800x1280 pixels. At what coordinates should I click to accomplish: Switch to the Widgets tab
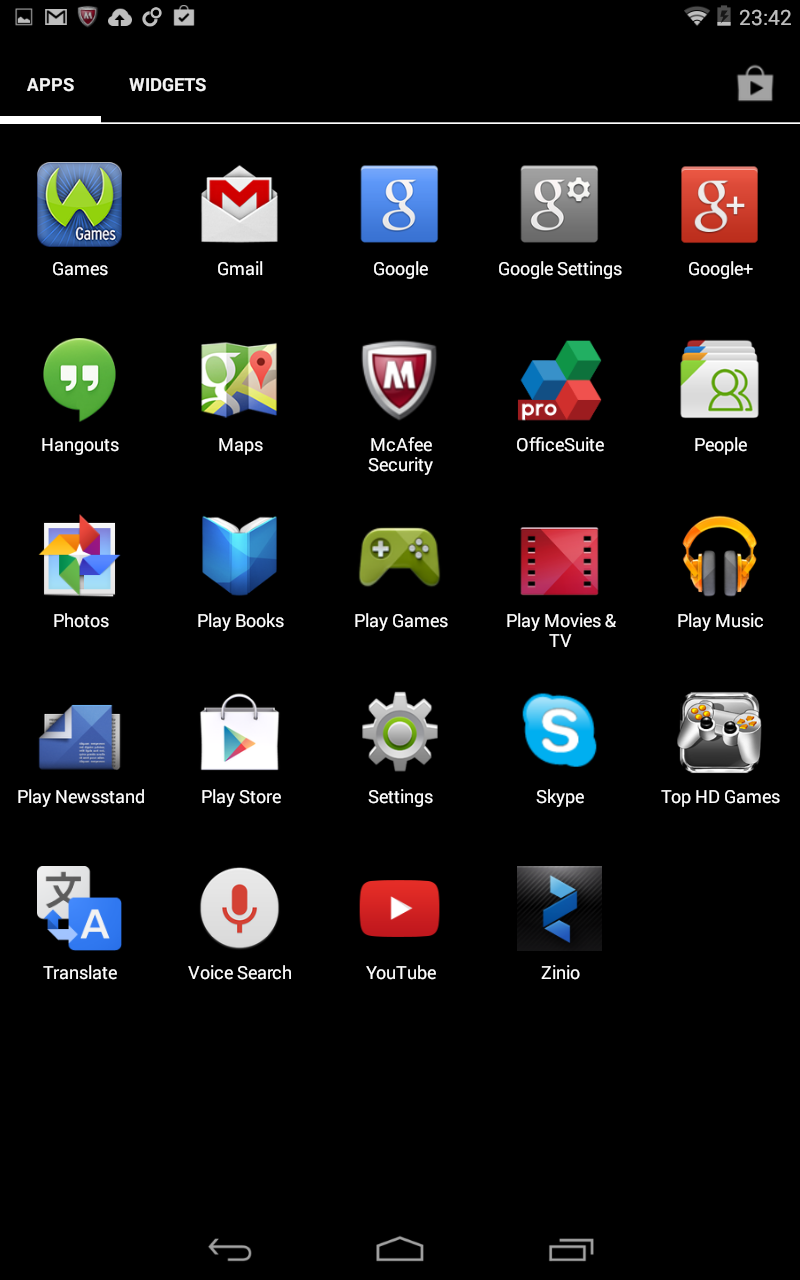pyautogui.click(x=168, y=85)
